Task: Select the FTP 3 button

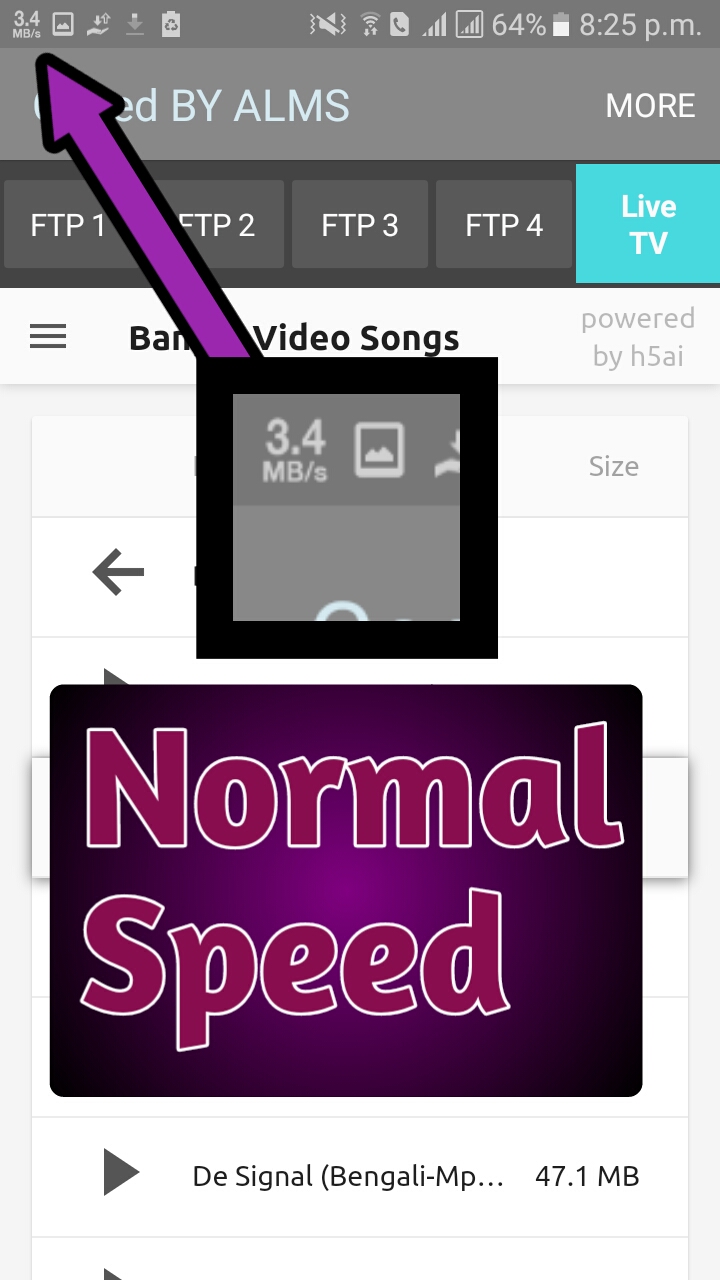Action: 360,225
